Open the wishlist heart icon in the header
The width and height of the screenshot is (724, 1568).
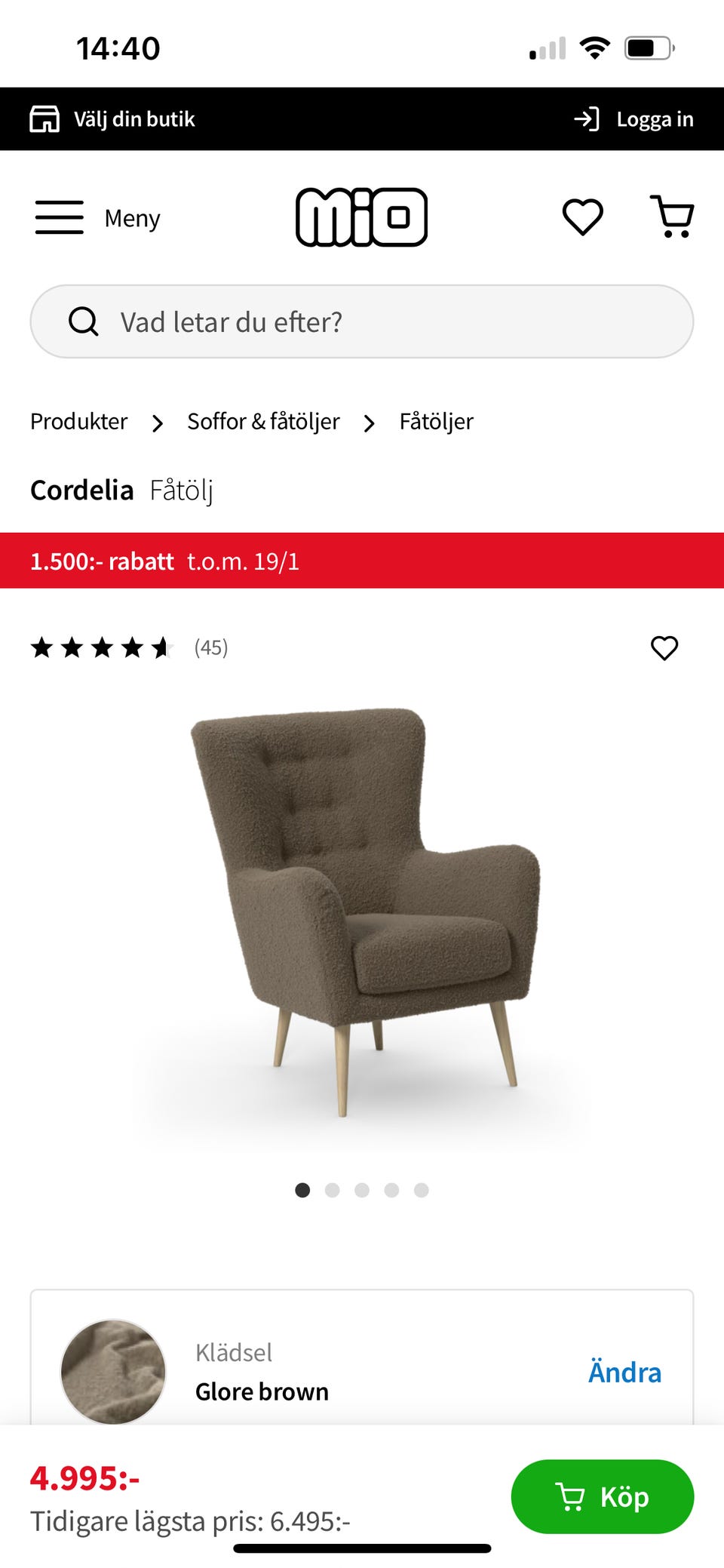coord(581,217)
